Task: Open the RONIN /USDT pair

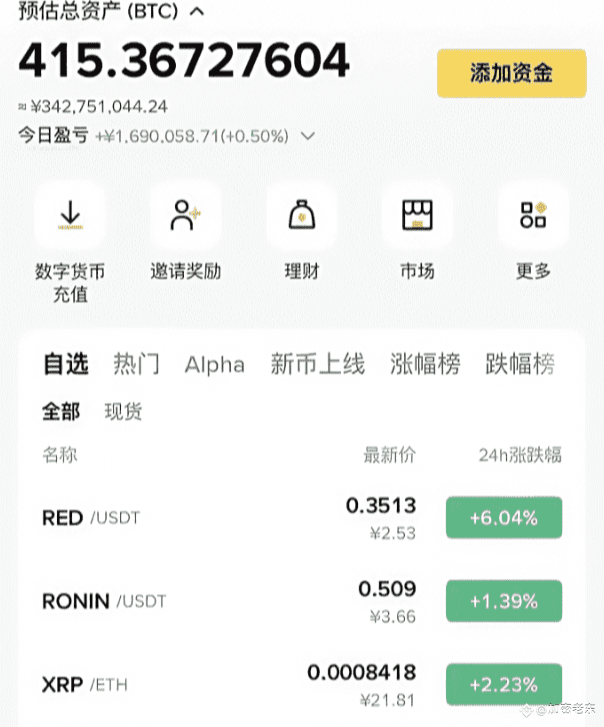Action: [x=104, y=601]
